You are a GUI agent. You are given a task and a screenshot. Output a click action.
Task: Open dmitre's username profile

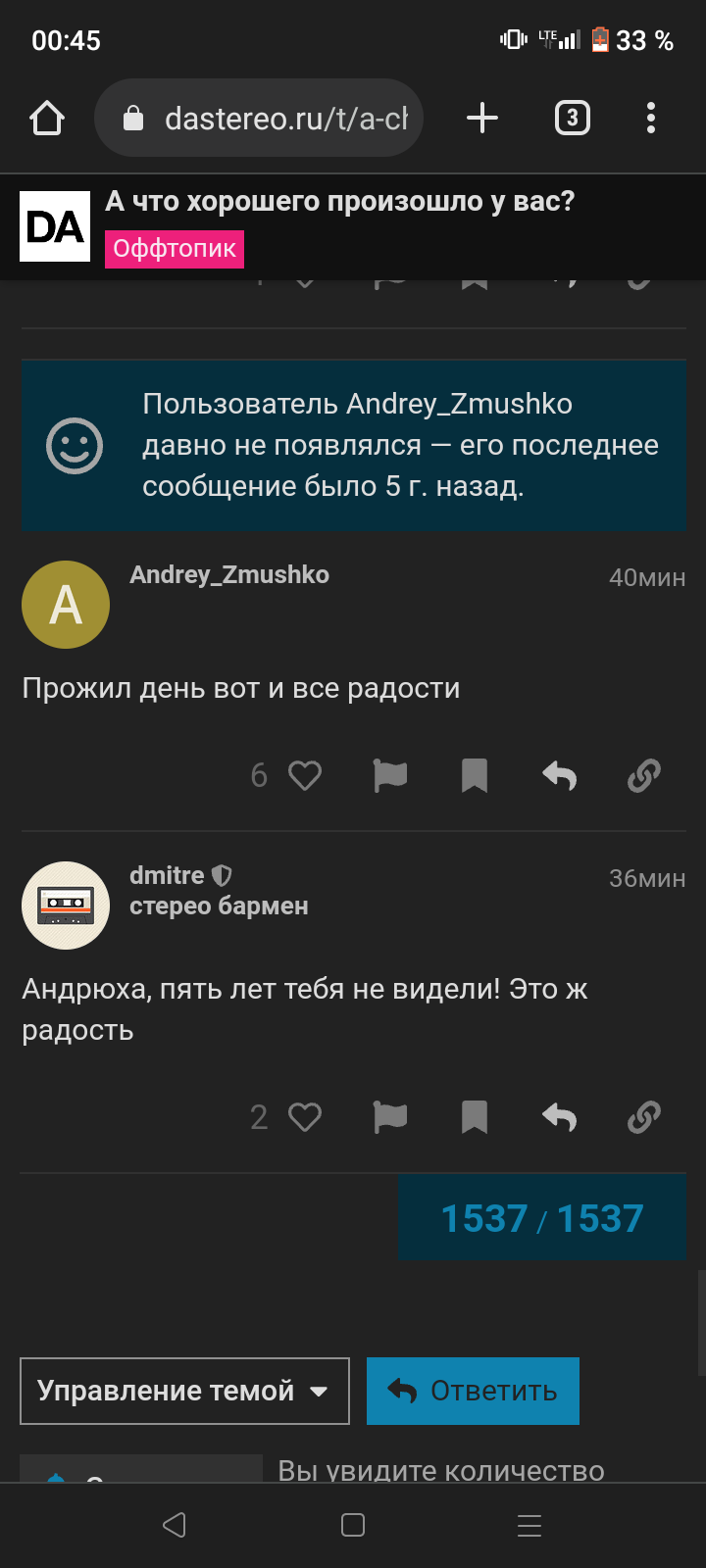pyautogui.click(x=167, y=875)
